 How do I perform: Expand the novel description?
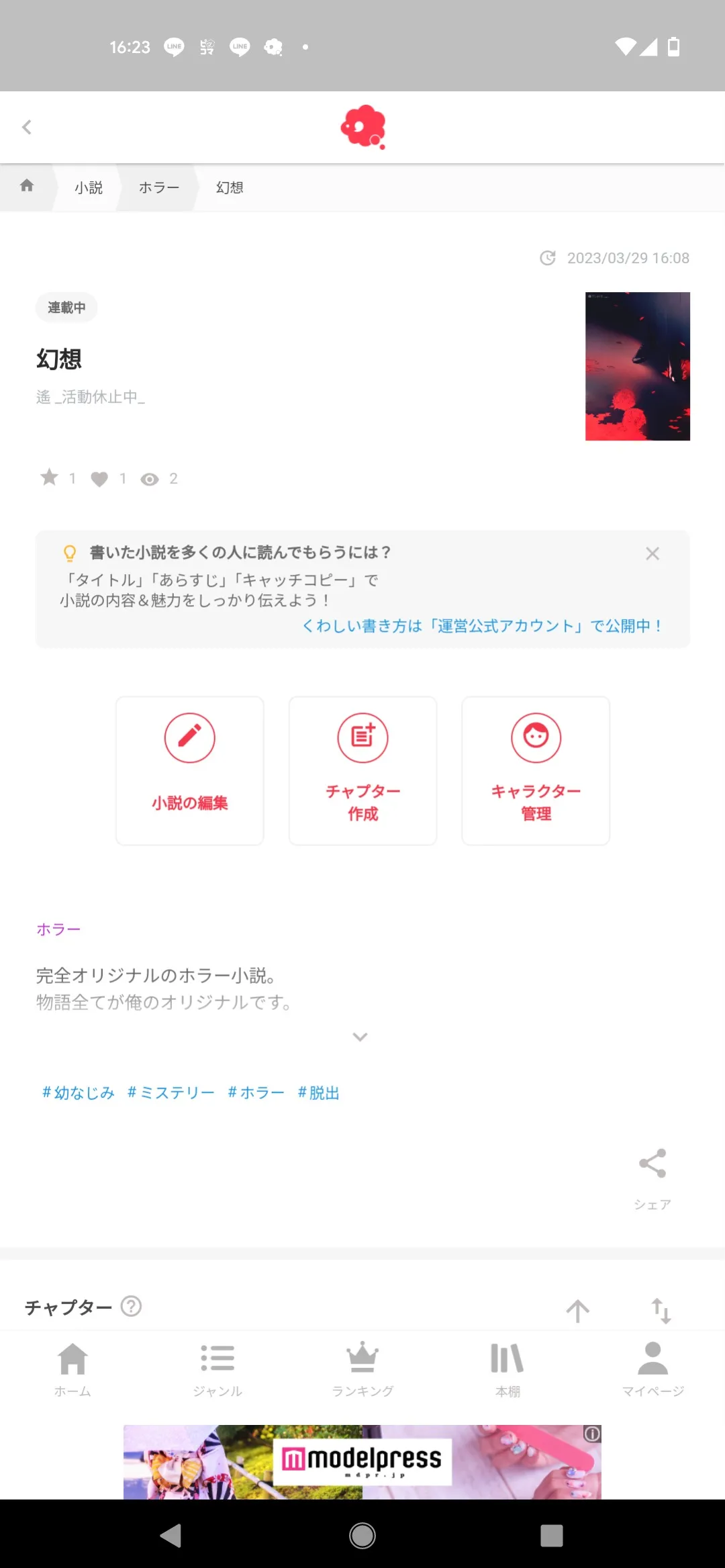pyautogui.click(x=360, y=1037)
